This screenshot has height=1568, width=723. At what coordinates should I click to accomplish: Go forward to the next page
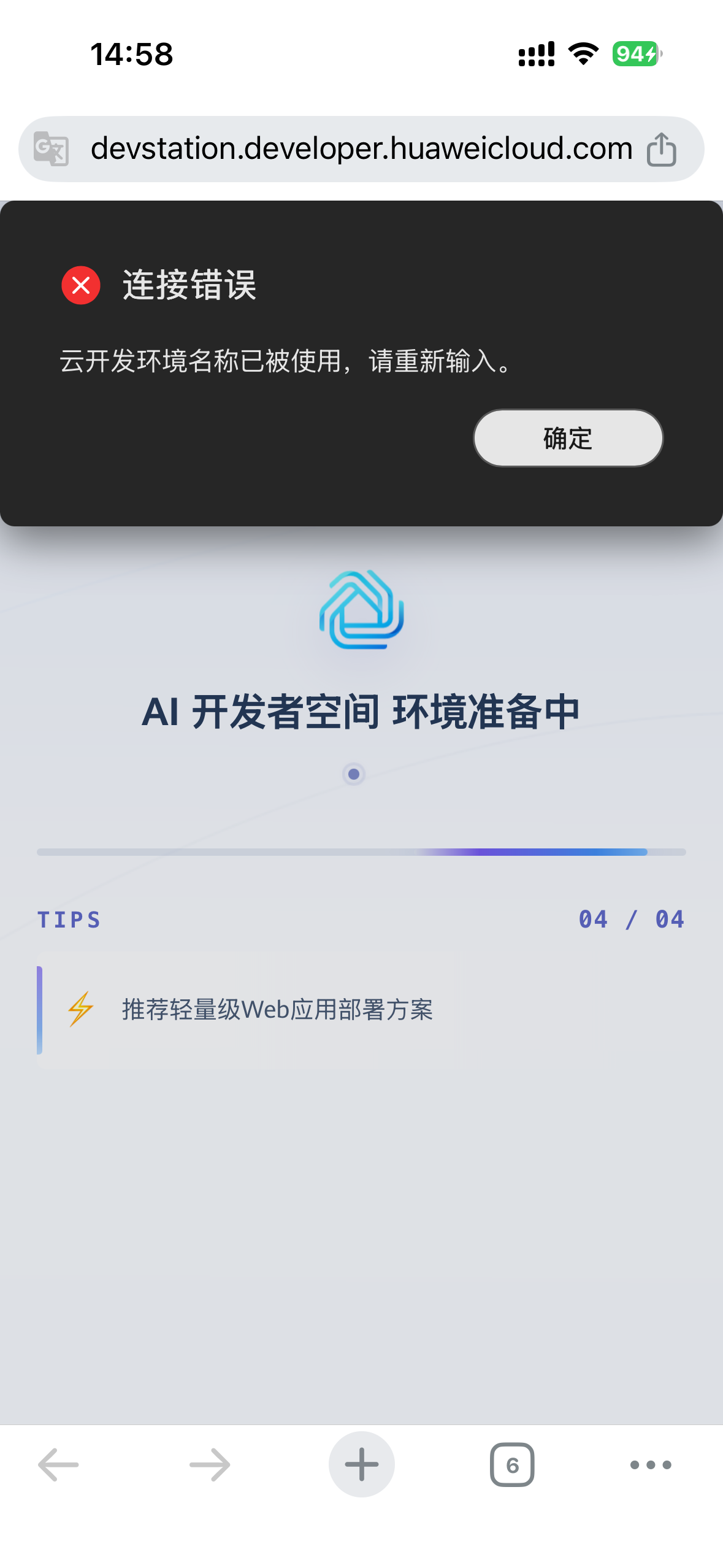210,1464
